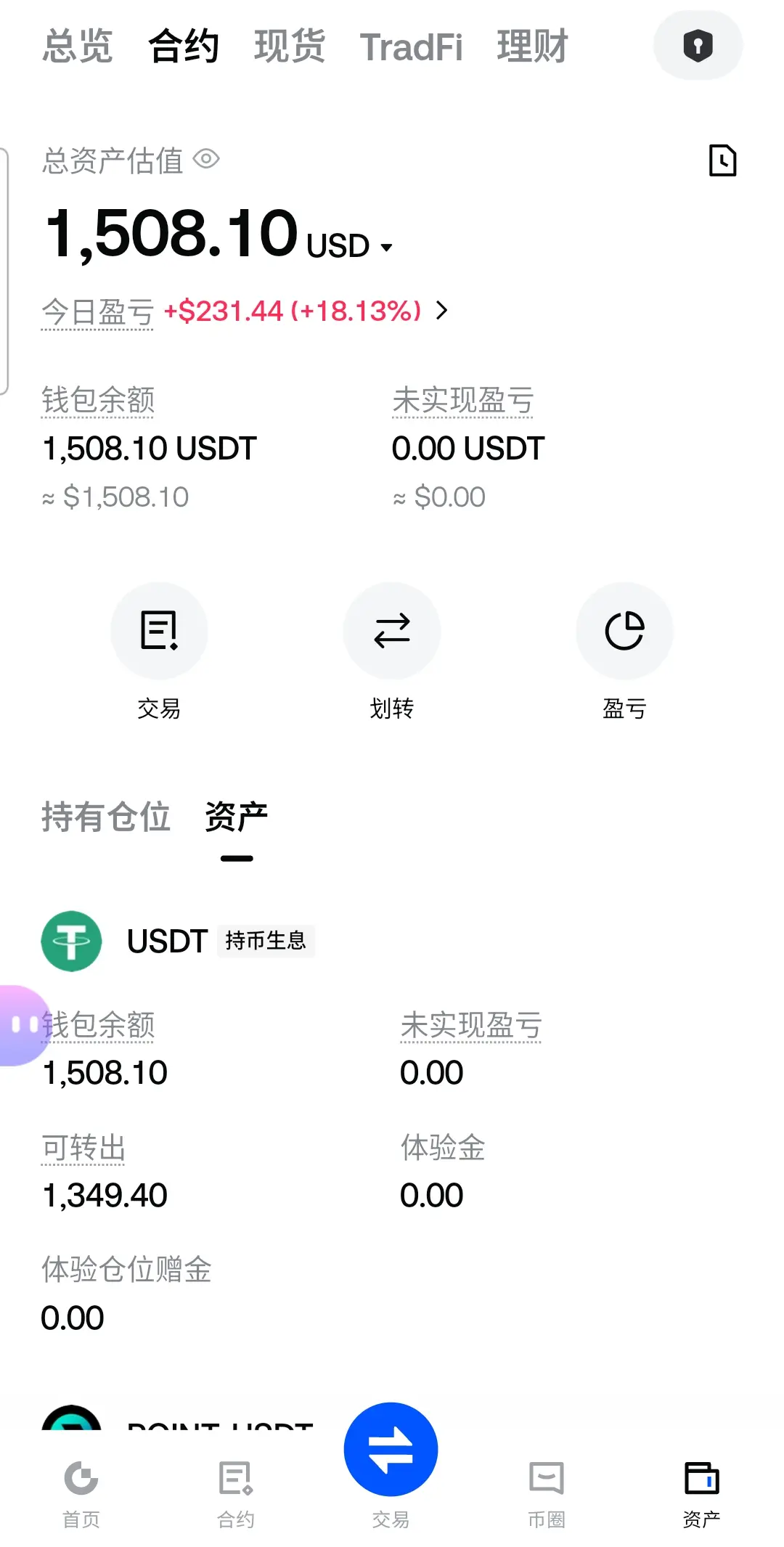Open the 盈亏 analysis shortcut
Viewport: 784px width, 1547px height.
624,631
